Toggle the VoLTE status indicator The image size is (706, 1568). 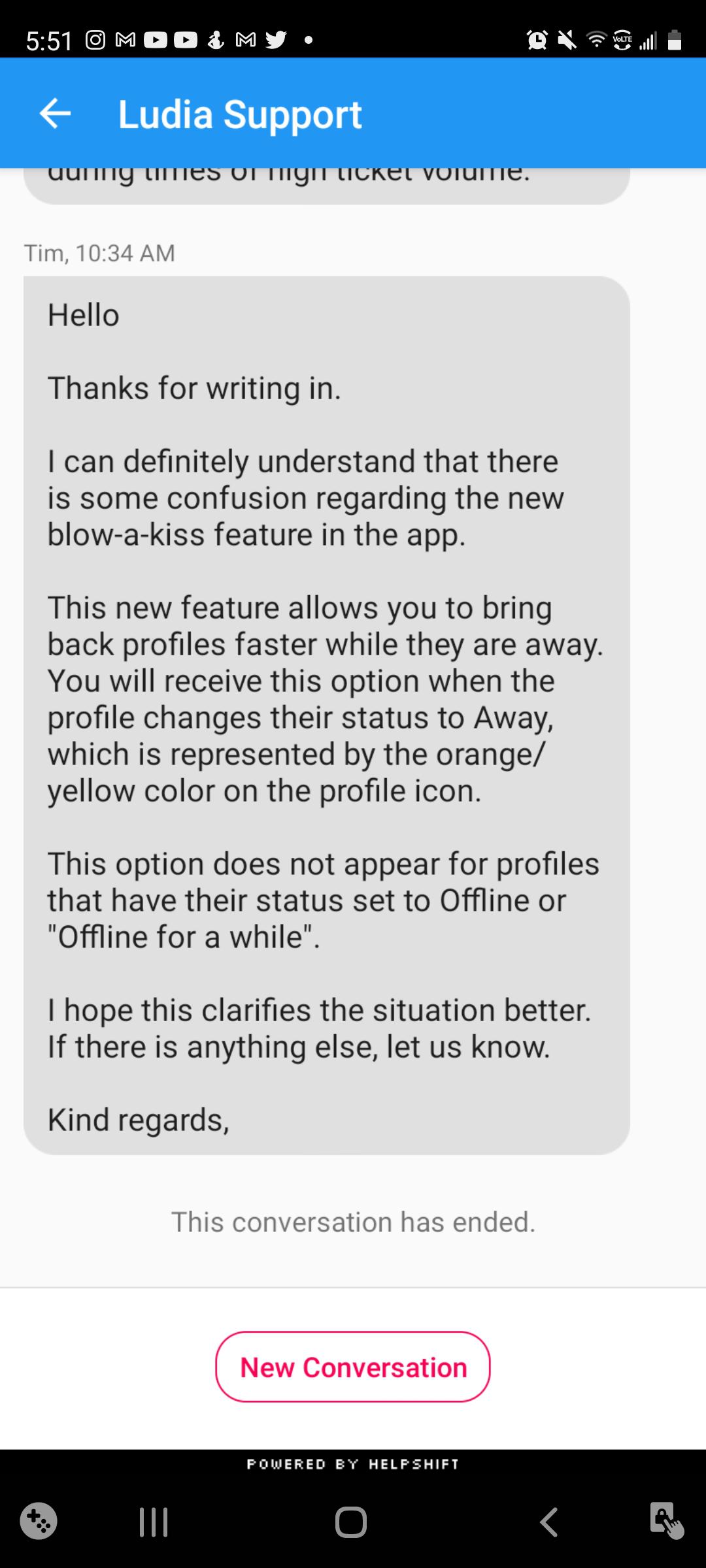tap(622, 41)
